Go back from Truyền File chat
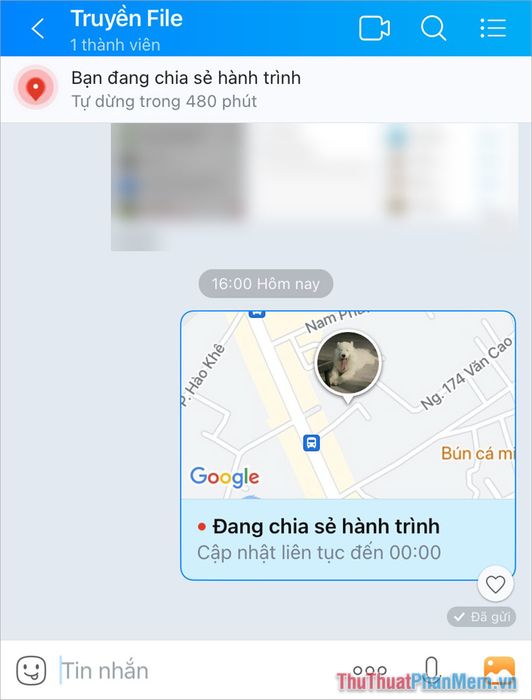The width and height of the screenshot is (532, 700). (37, 29)
